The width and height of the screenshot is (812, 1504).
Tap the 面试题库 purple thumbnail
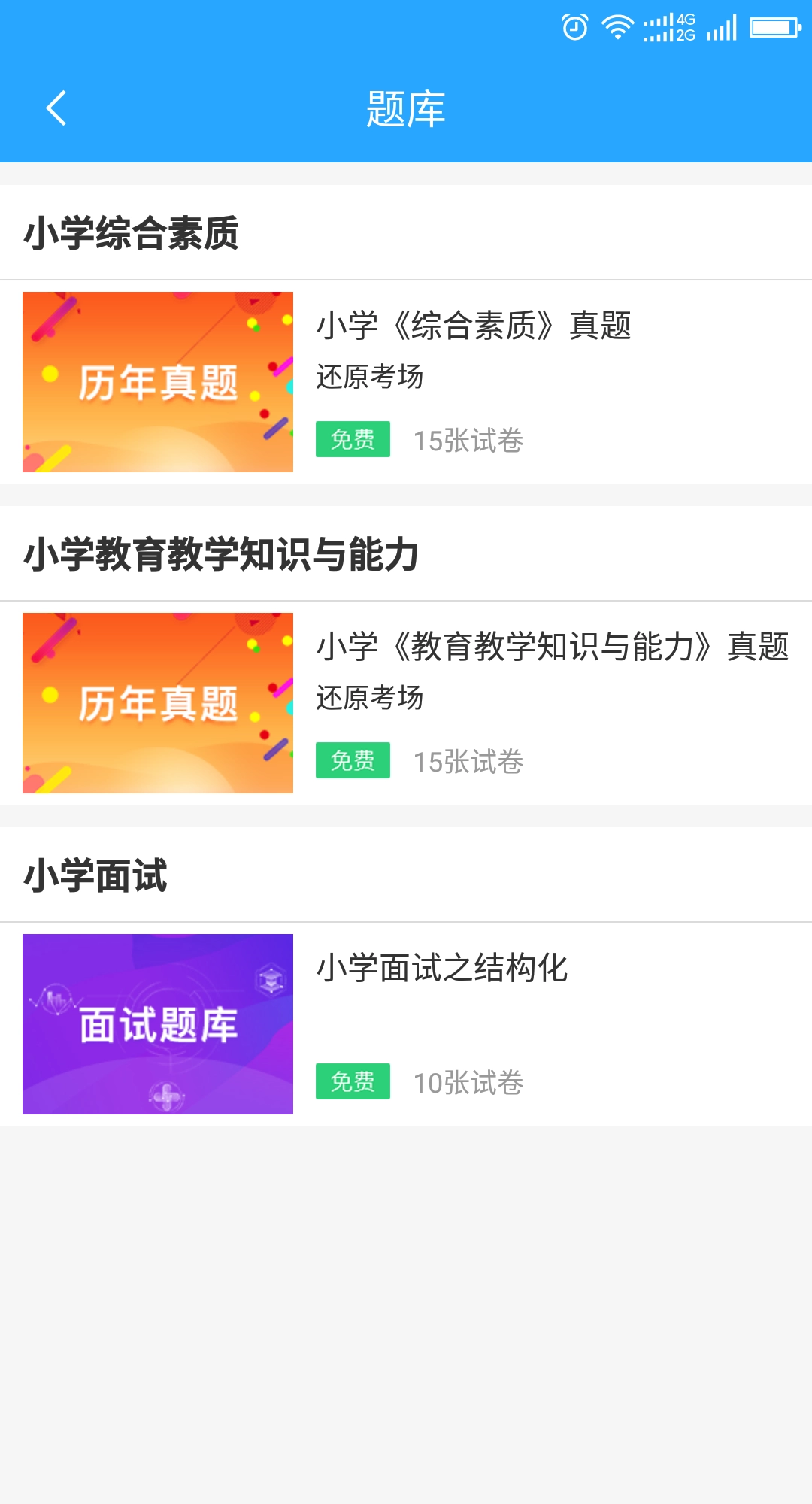[158, 1023]
